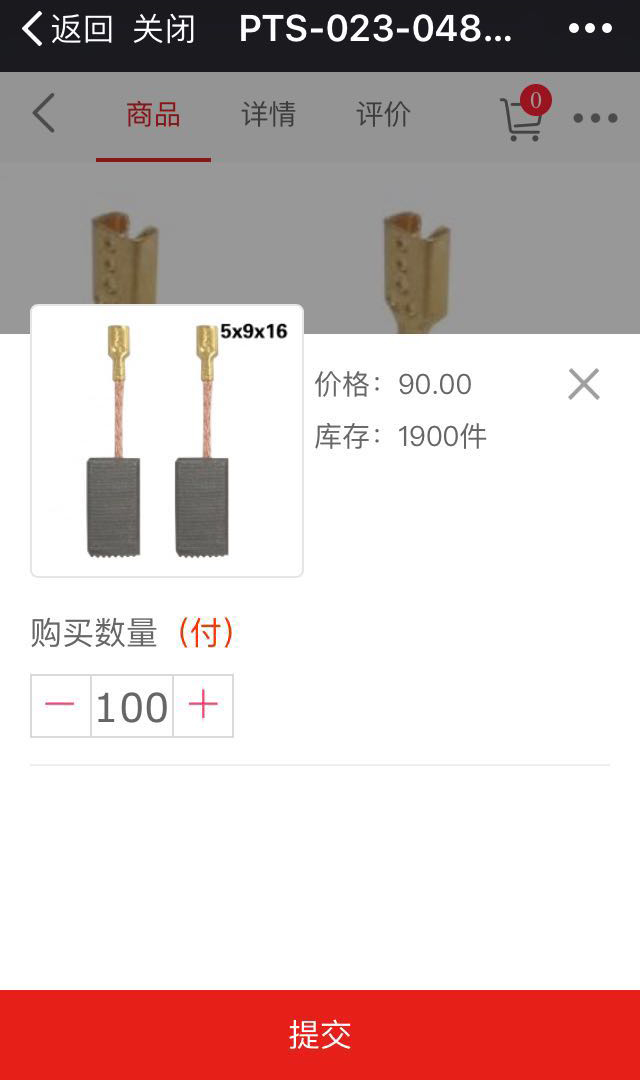Switch to the 详情 tab
The image size is (640, 1080).
pos(268,115)
